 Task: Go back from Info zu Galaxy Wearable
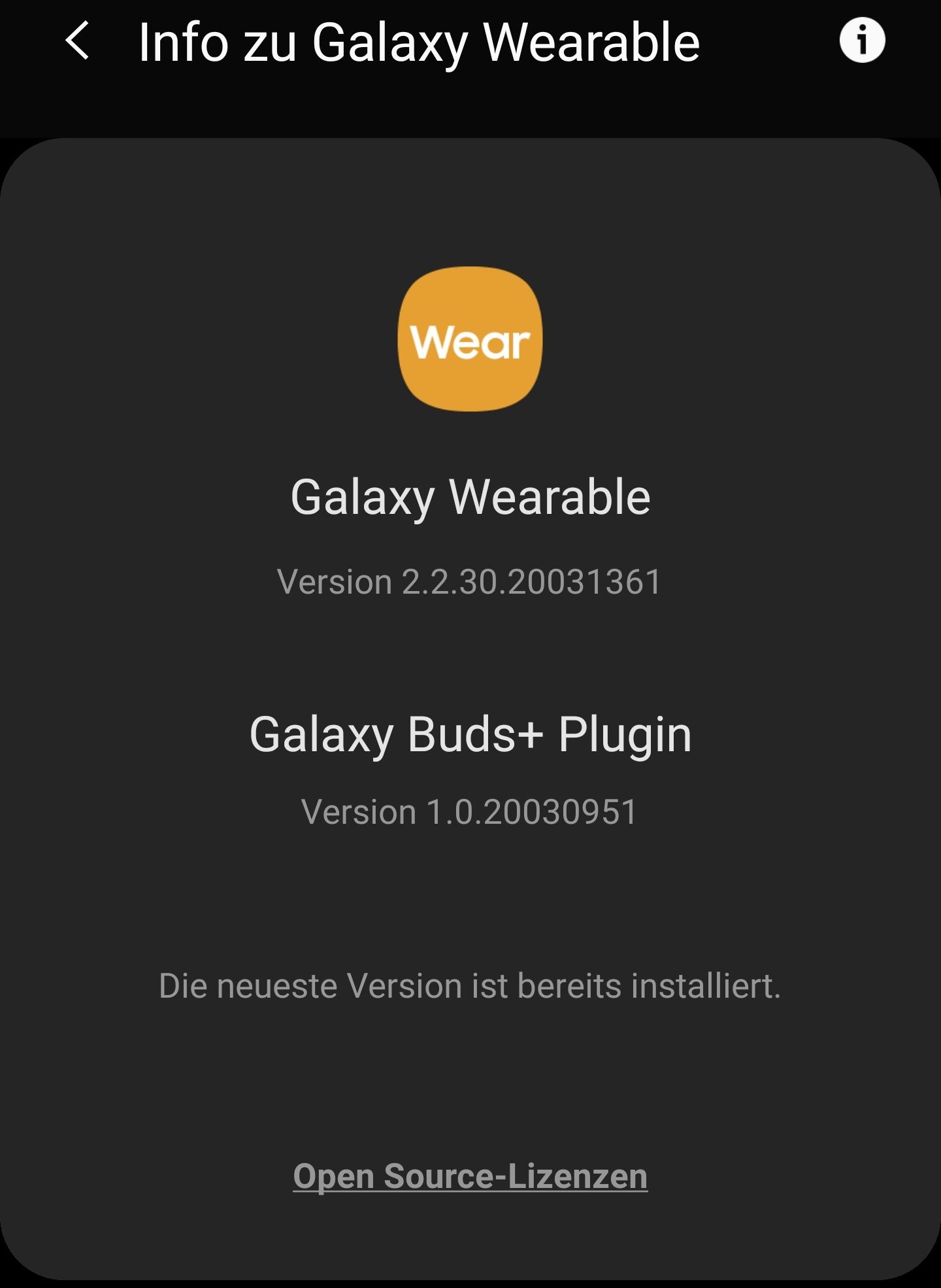[78, 41]
